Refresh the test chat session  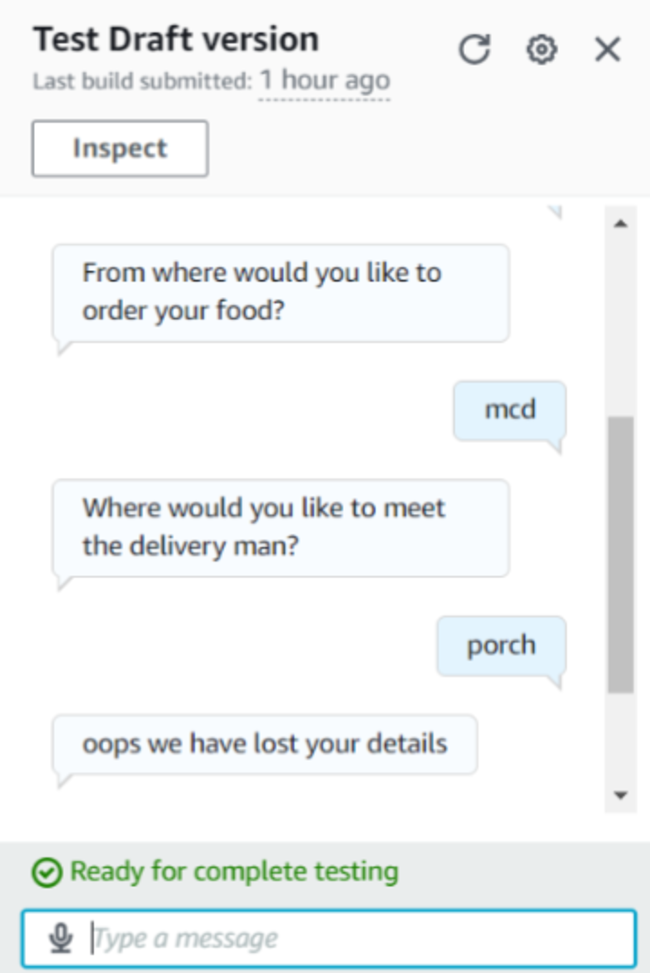[x=474, y=49]
